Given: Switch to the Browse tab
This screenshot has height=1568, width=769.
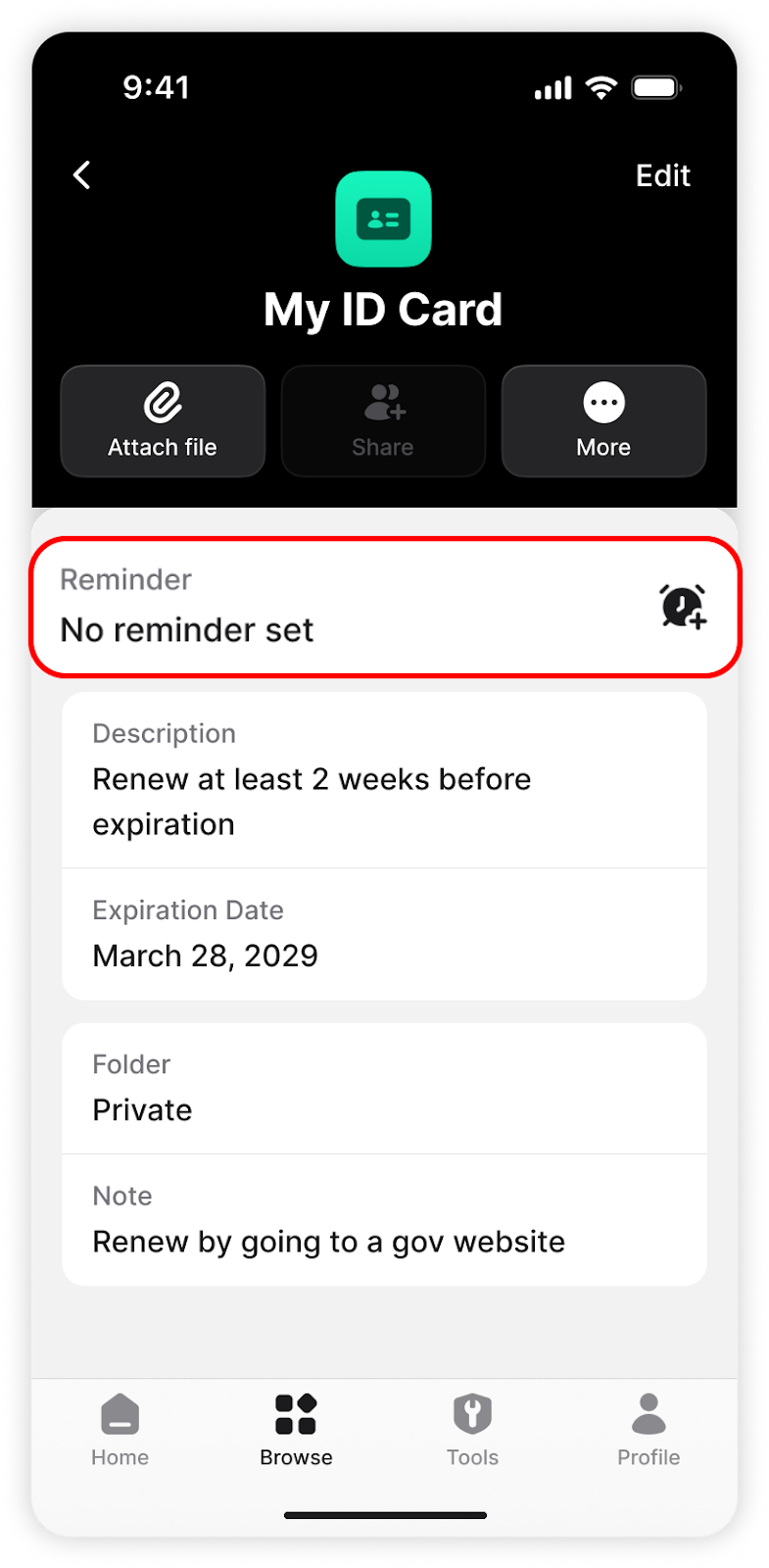Looking at the screenshot, I should [296, 1430].
